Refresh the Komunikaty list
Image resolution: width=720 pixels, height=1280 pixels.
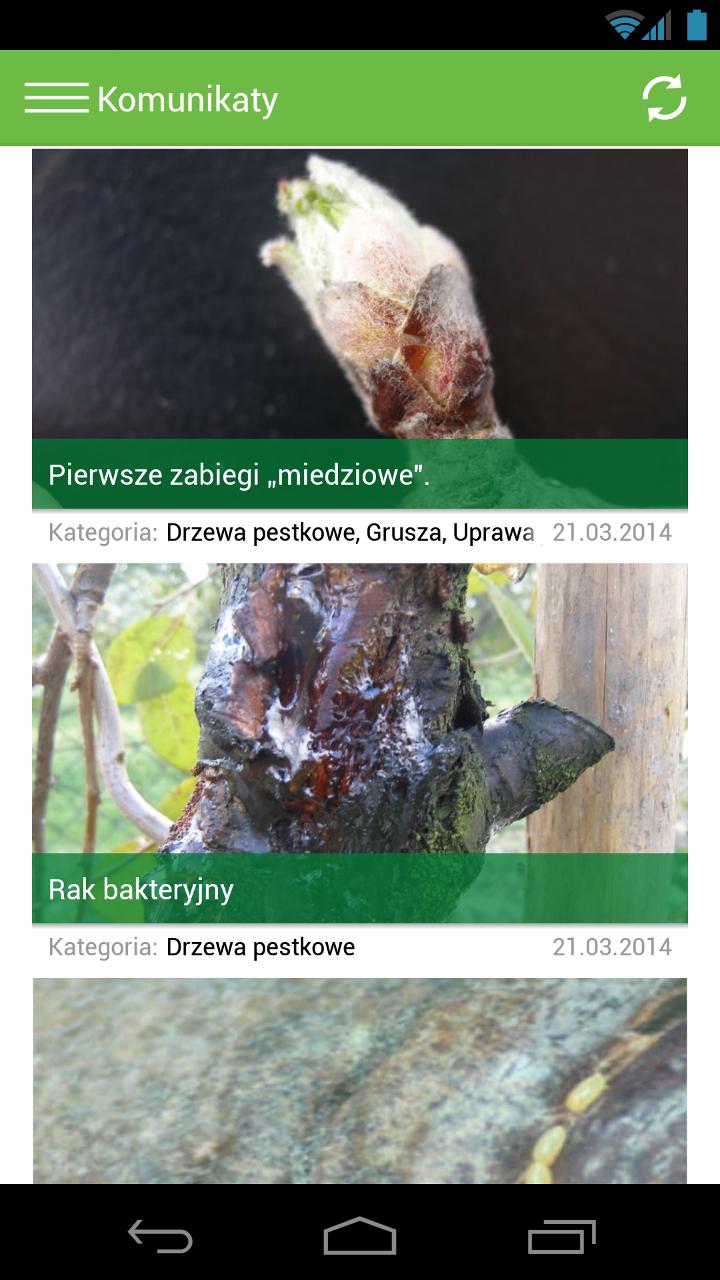pyautogui.click(x=664, y=99)
